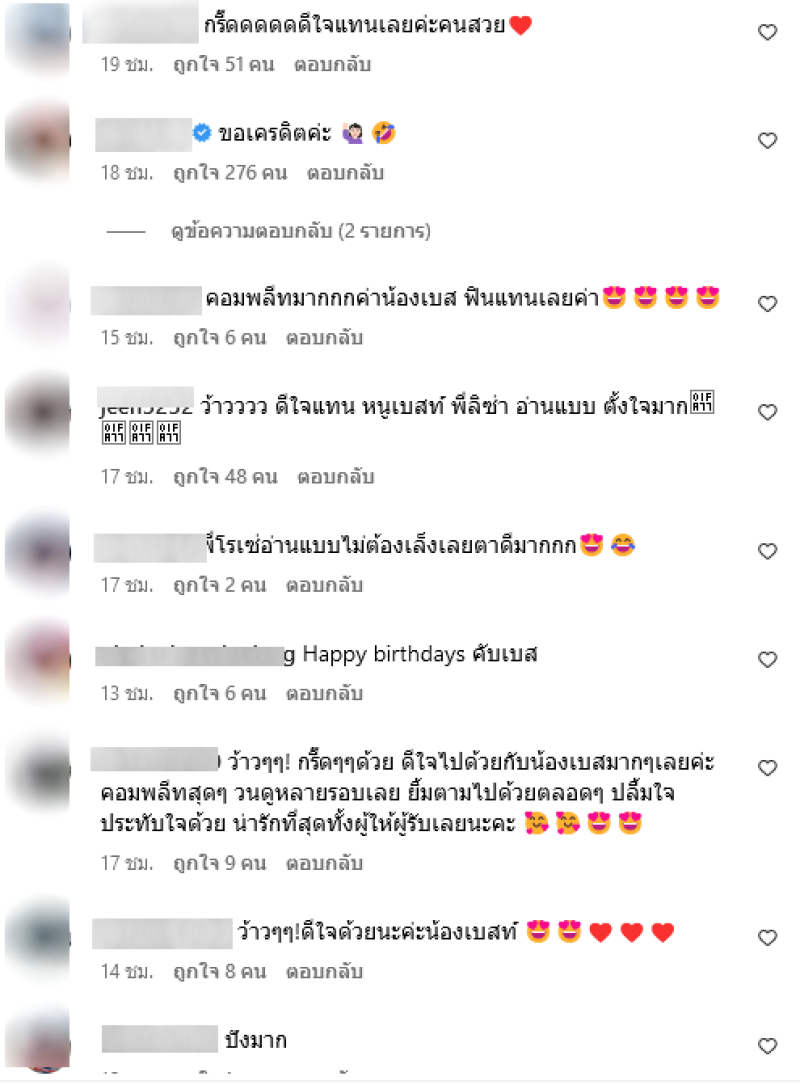Like the comment mentioning พี่ลิซ่า
The height and width of the screenshot is (1085, 800).
pos(767,412)
